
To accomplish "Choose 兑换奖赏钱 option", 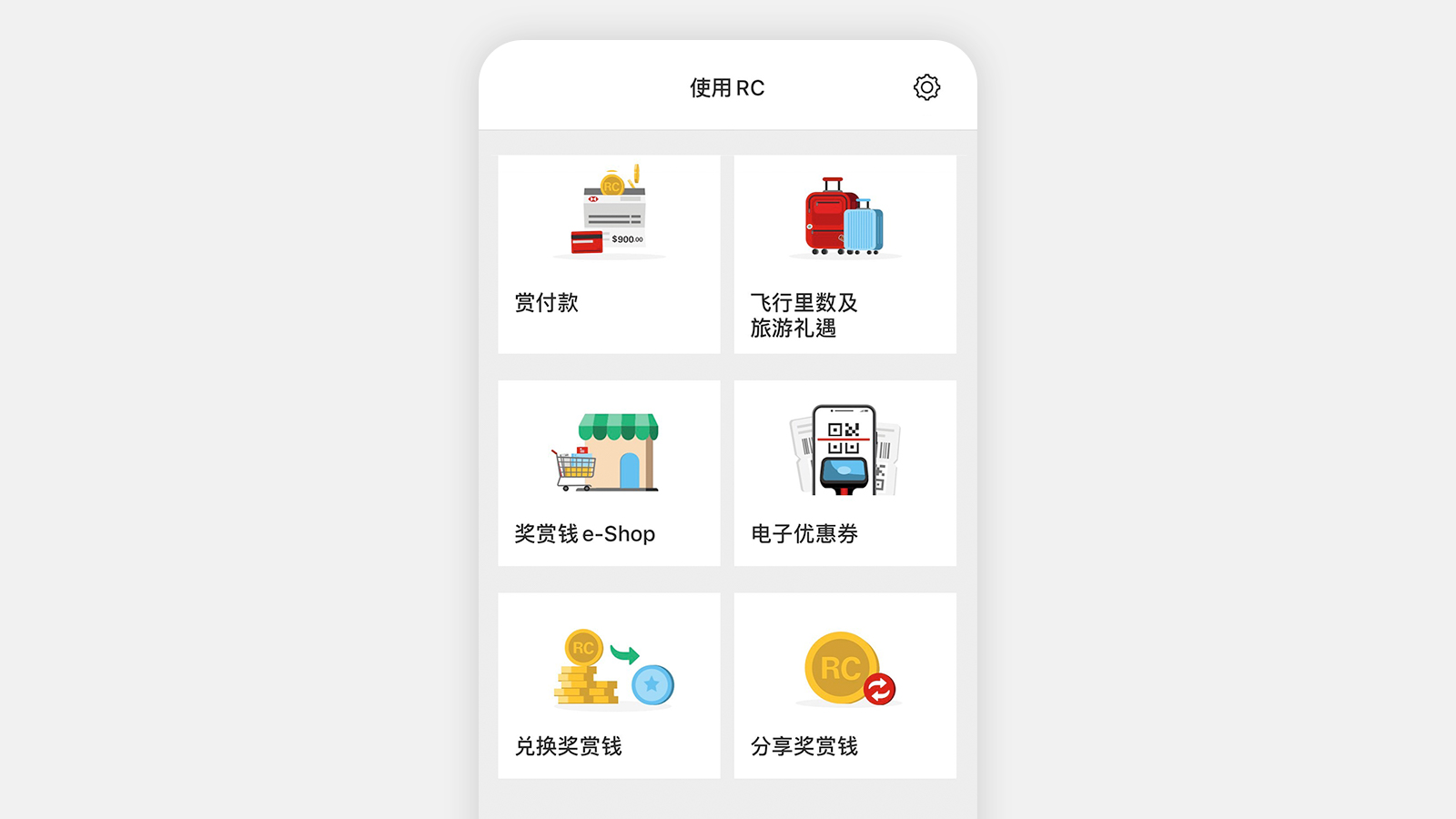I will pyautogui.click(x=609, y=685).
